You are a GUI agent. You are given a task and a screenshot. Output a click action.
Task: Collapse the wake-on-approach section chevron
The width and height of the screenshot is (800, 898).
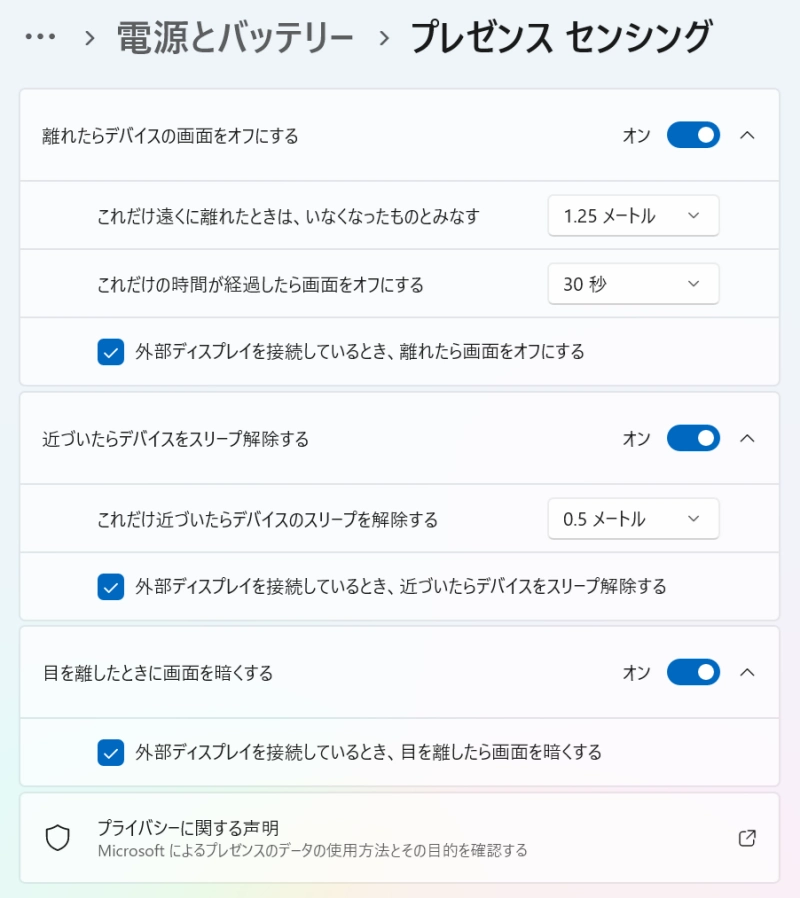coord(748,438)
